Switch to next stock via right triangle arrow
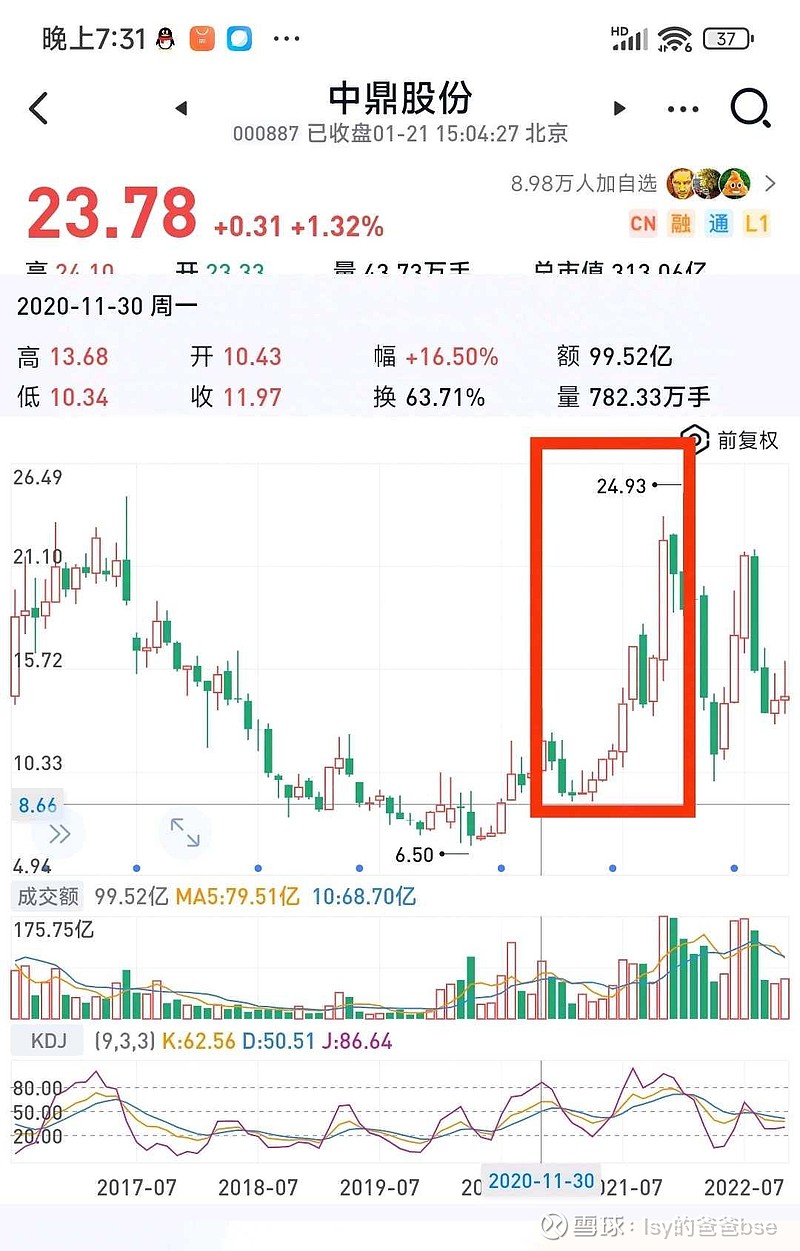This screenshot has width=800, height=1251. click(620, 110)
